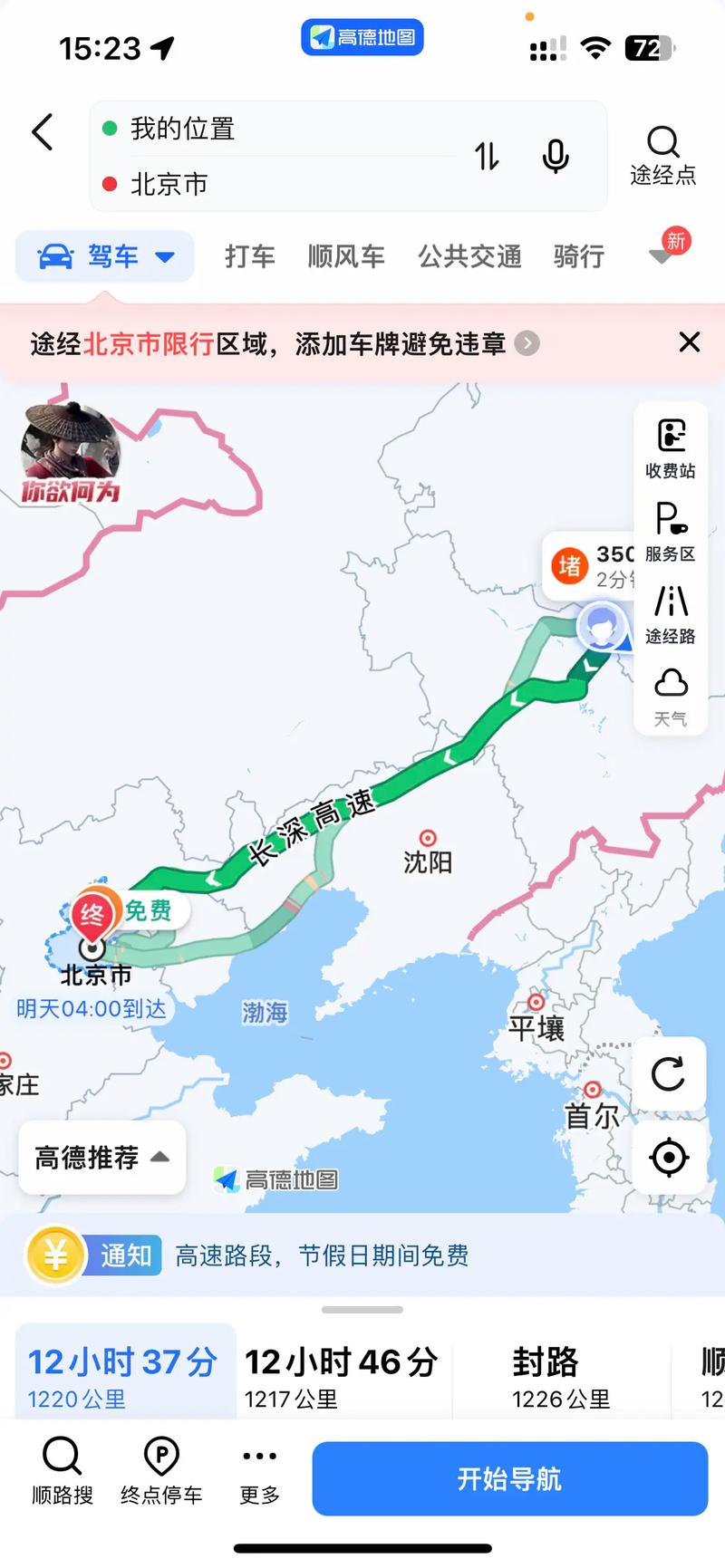Image resolution: width=725 pixels, height=1568 pixels.
Task: Open 顺路搜 along-route search
Action: pyautogui.click(x=62, y=1477)
